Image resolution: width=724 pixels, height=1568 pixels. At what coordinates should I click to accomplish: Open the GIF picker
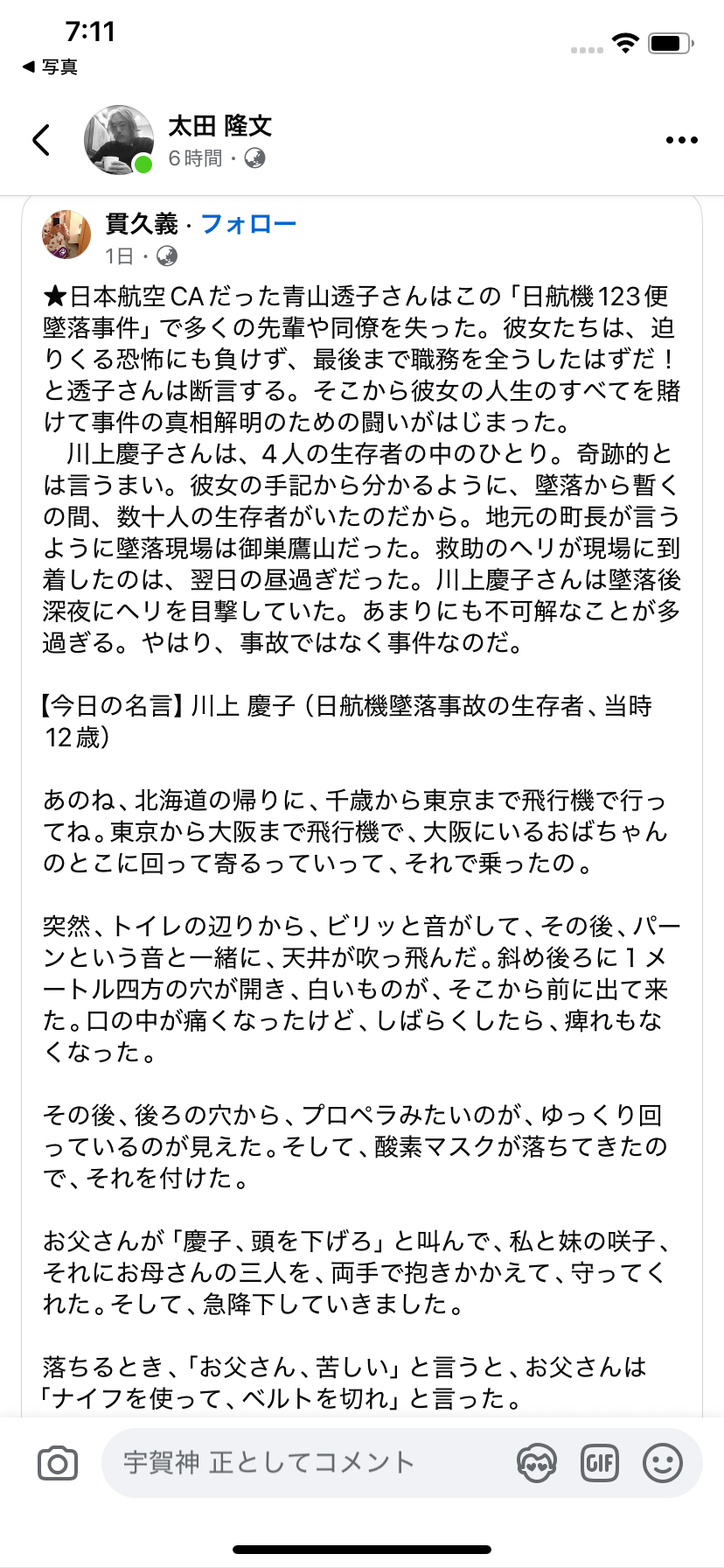pos(600,1463)
